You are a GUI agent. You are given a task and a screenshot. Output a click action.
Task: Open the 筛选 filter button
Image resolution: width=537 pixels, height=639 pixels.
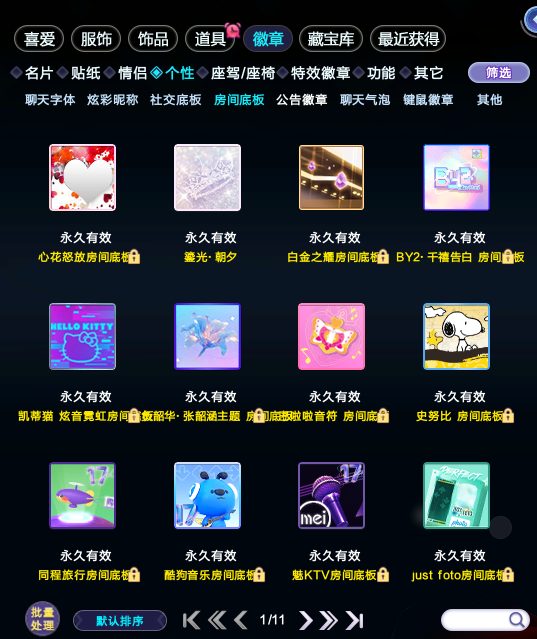499,73
